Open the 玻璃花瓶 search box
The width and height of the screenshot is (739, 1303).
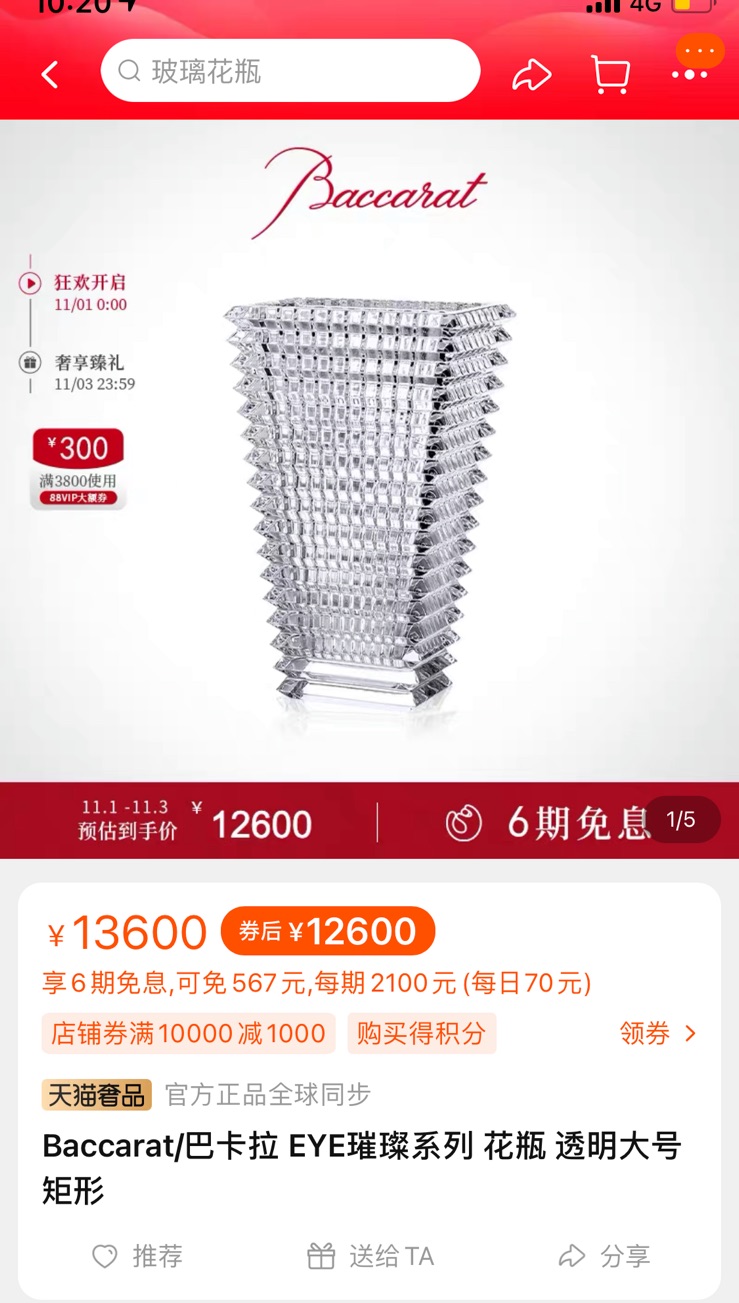tap(290, 71)
